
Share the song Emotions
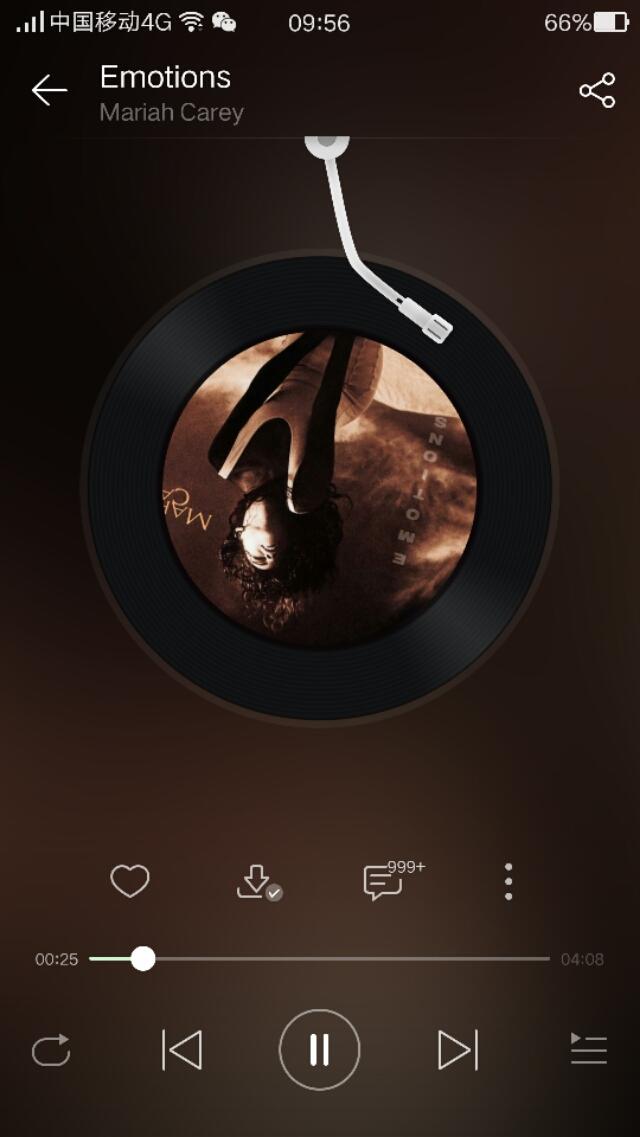[597, 91]
